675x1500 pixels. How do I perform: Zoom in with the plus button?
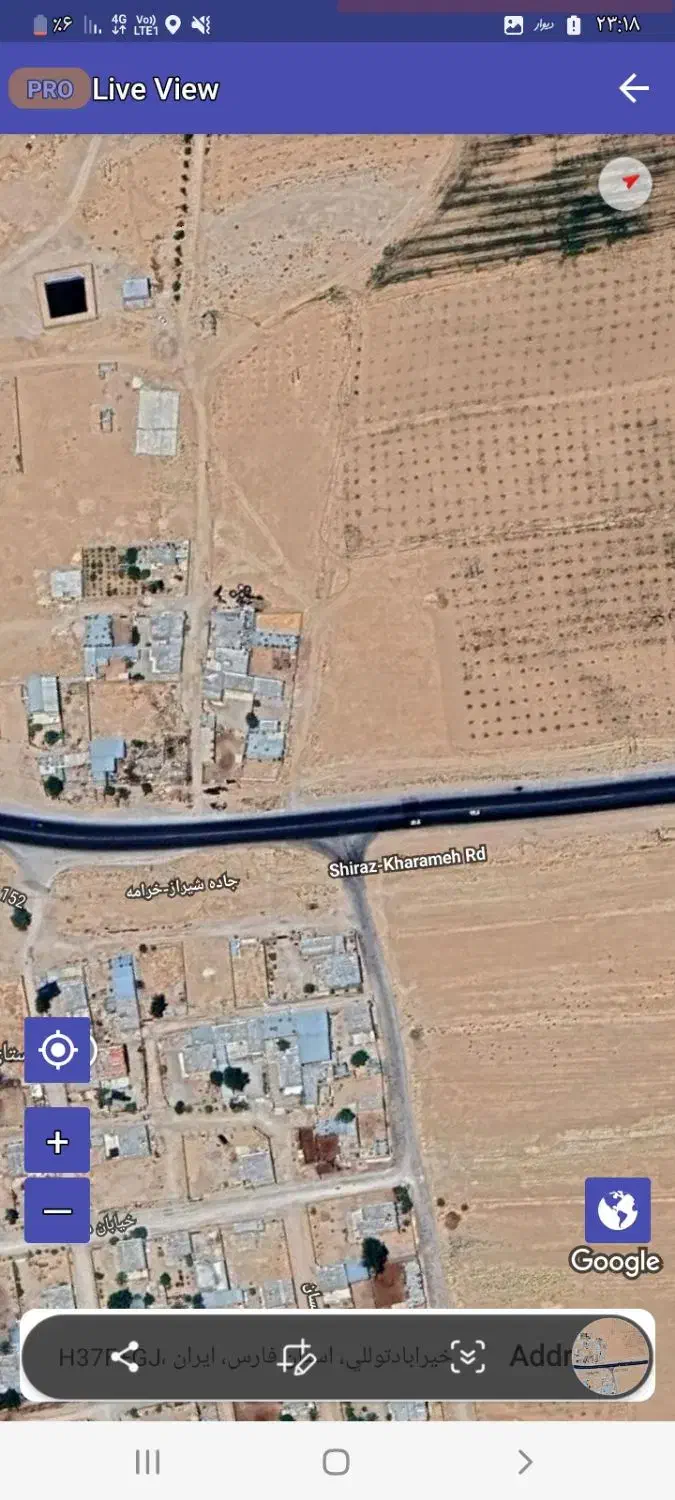(x=57, y=1141)
